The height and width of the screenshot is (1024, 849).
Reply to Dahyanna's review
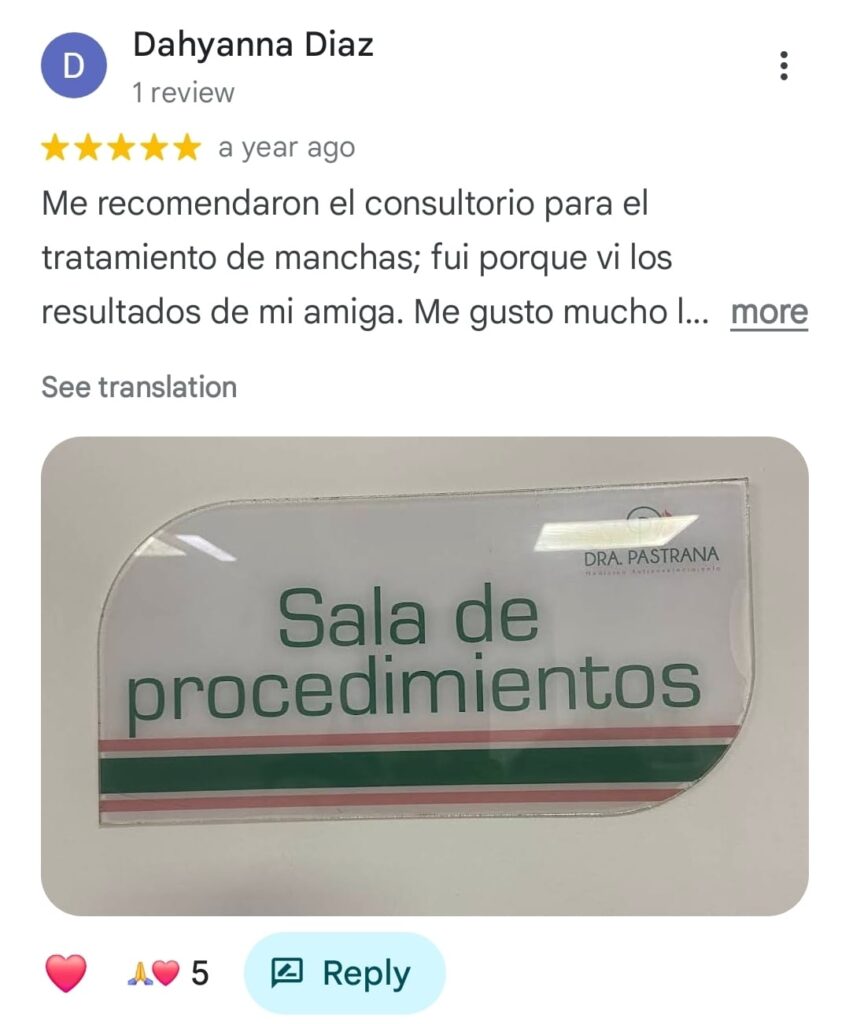pos(344,973)
